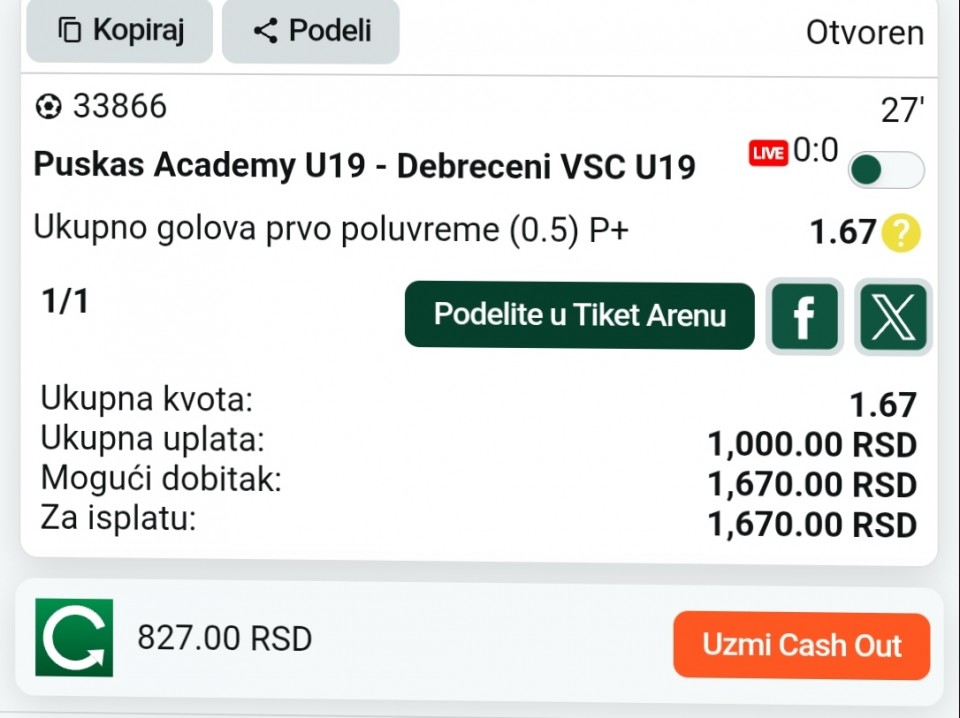This screenshot has width=960, height=718.
Task: Toggle the switch next to the live score
Action: pyautogui.click(x=885, y=170)
